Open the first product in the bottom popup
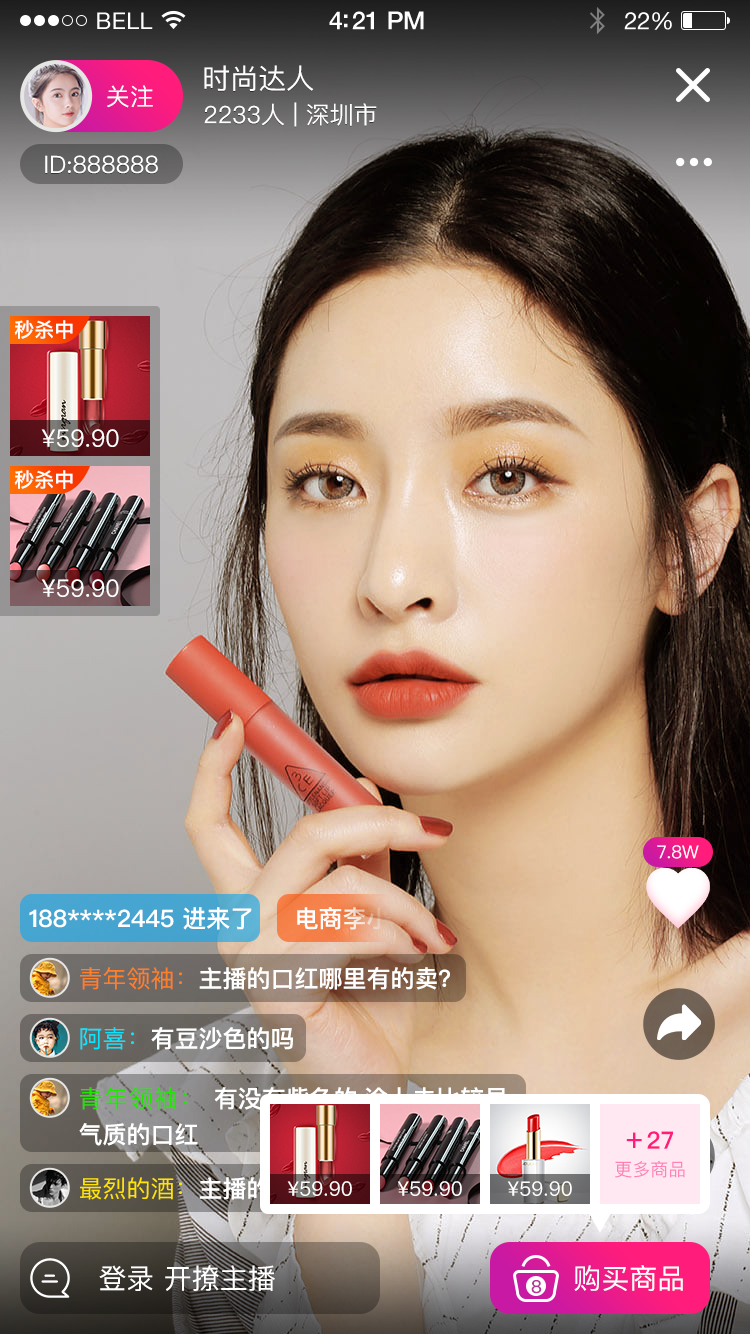 click(320, 1153)
